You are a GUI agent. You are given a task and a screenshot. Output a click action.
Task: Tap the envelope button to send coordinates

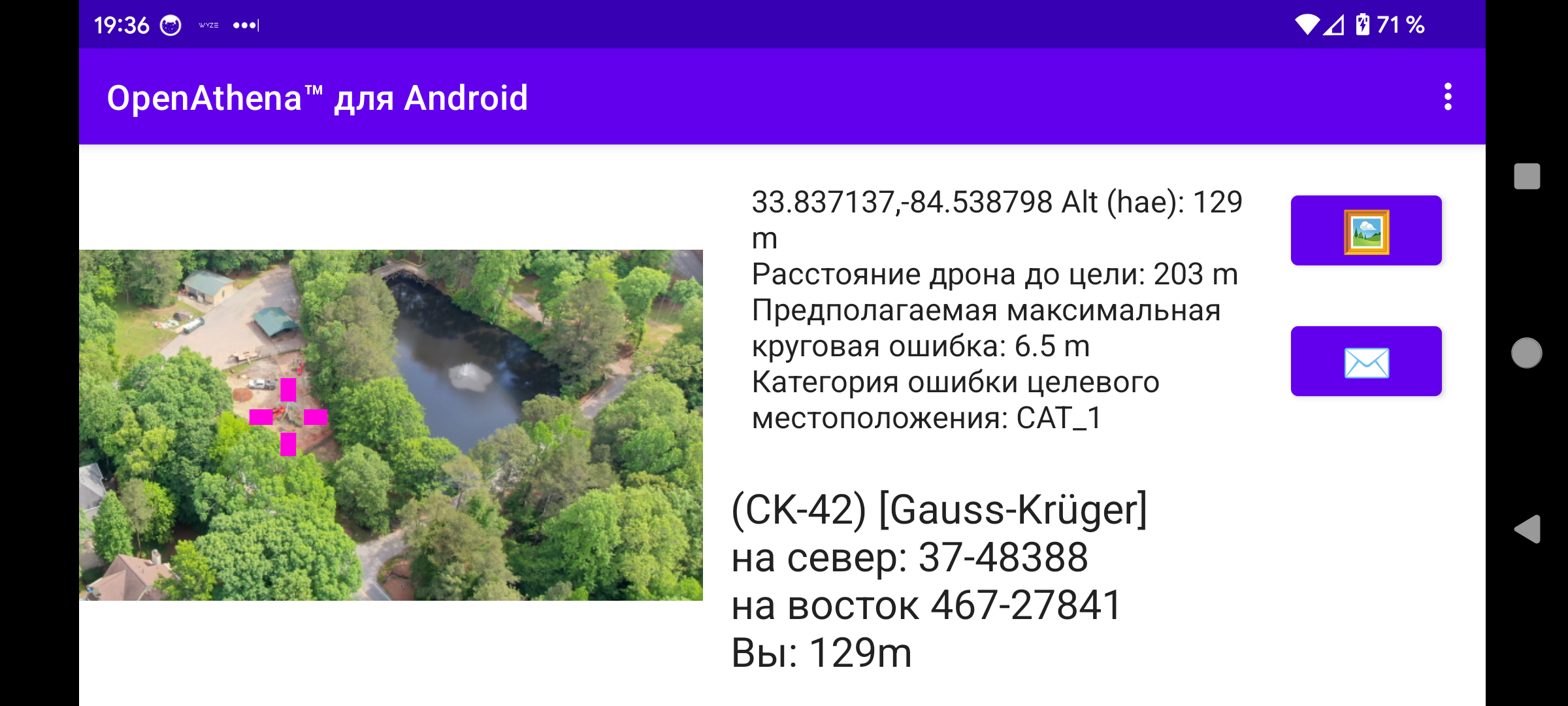coord(1365,361)
